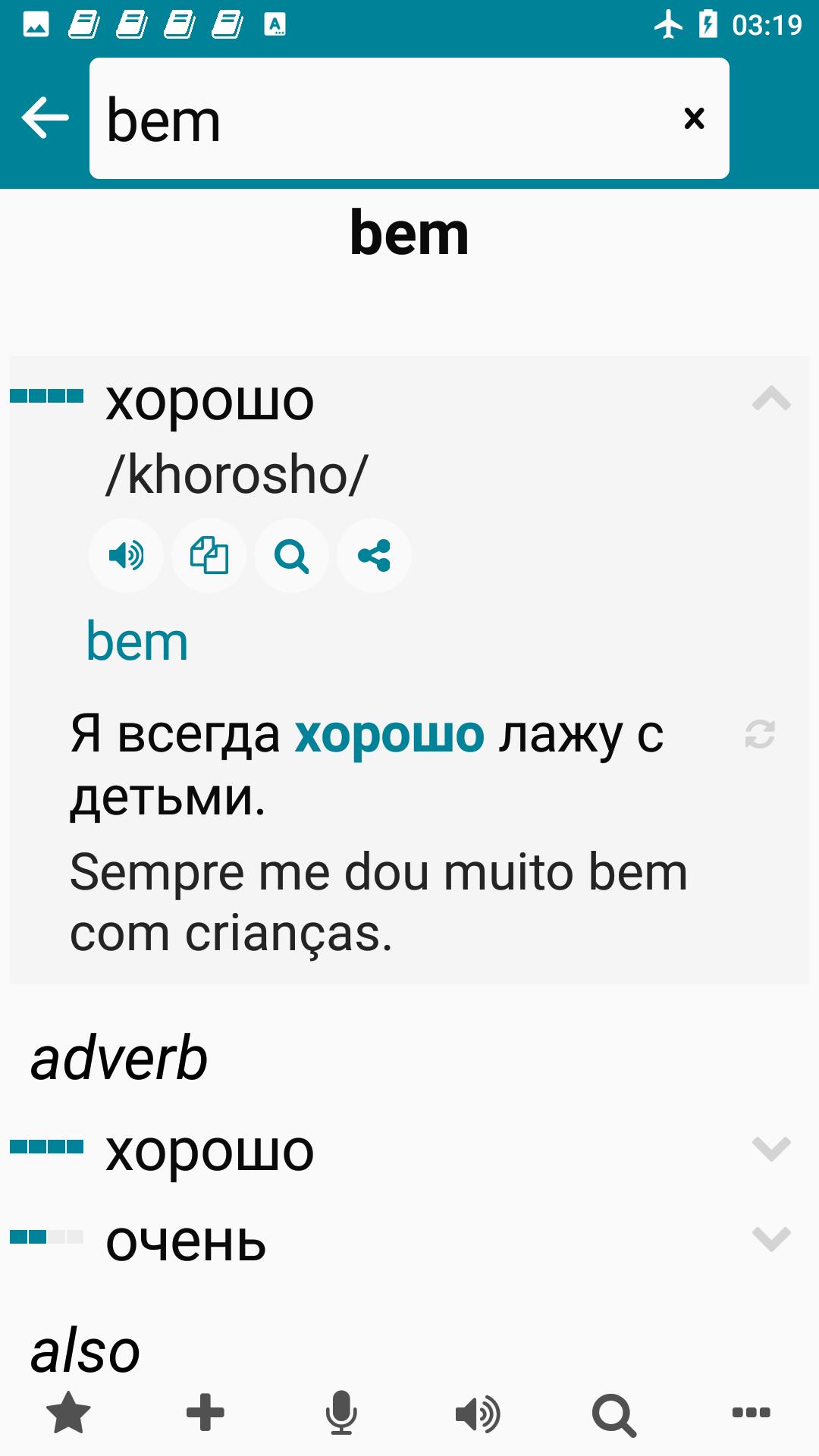The image size is (819, 1456).
Task: Look up хорошо with magnifier in card
Action: pyautogui.click(x=291, y=556)
